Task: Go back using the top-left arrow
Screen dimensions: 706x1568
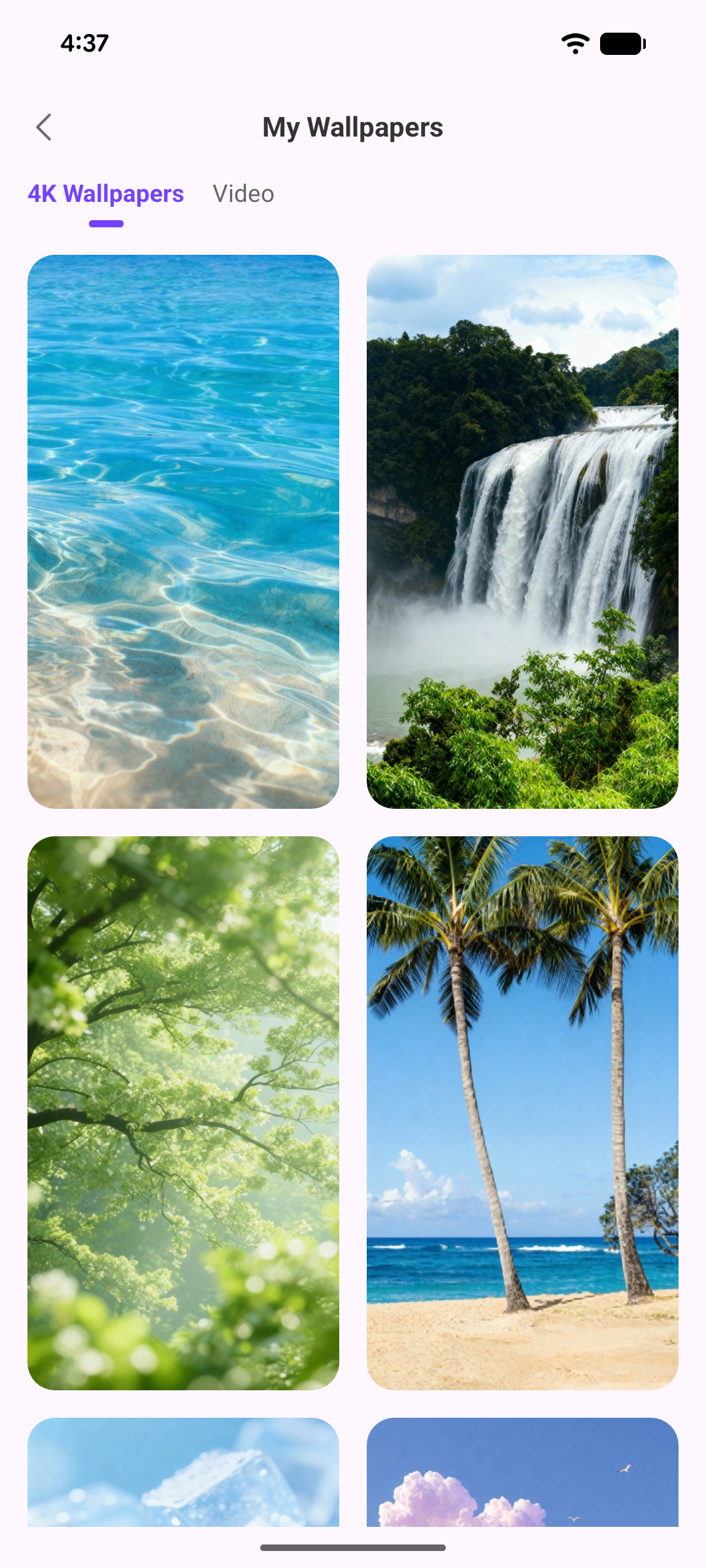Action: coord(44,127)
